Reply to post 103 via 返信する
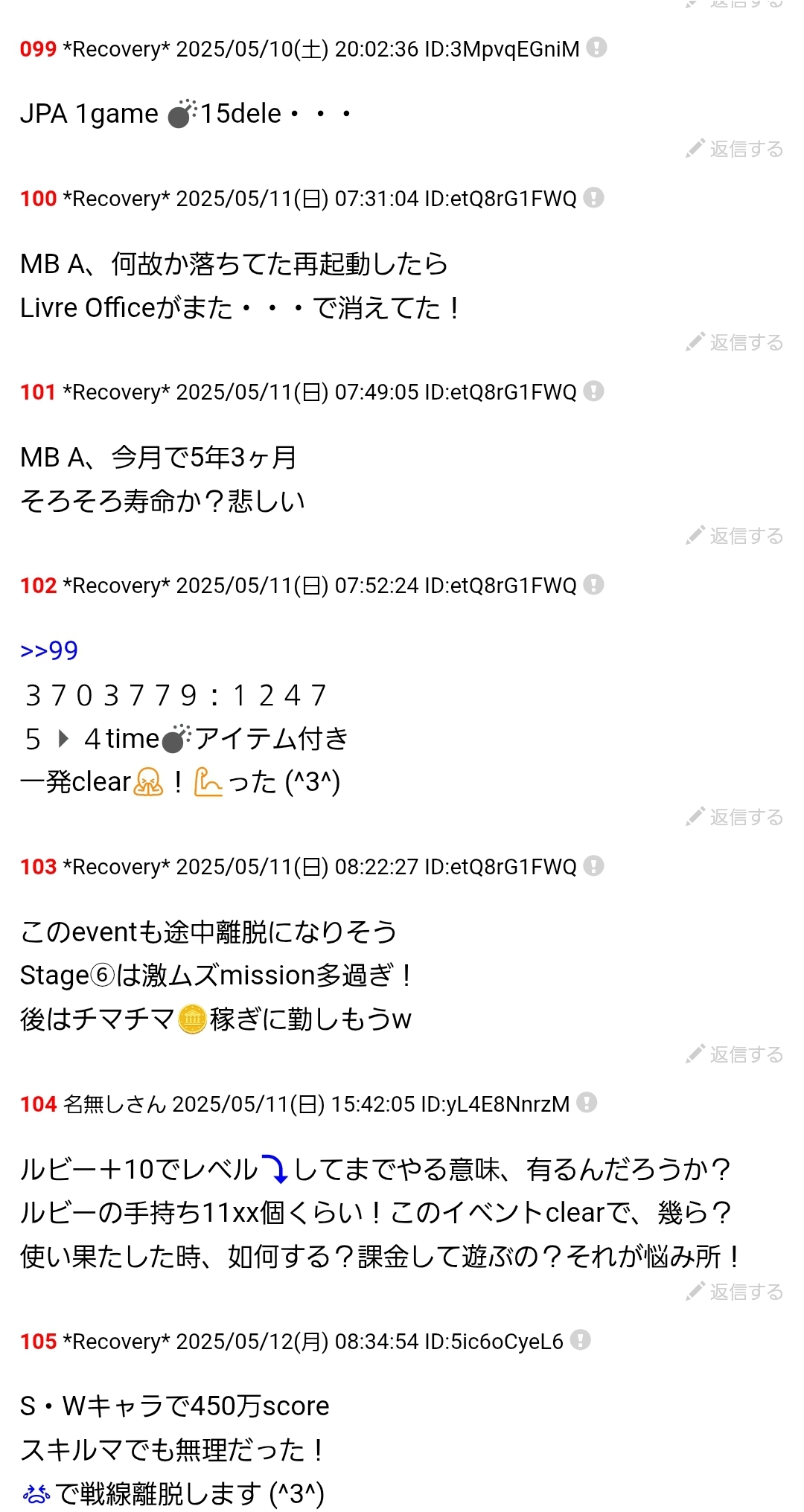 [x=735, y=1055]
